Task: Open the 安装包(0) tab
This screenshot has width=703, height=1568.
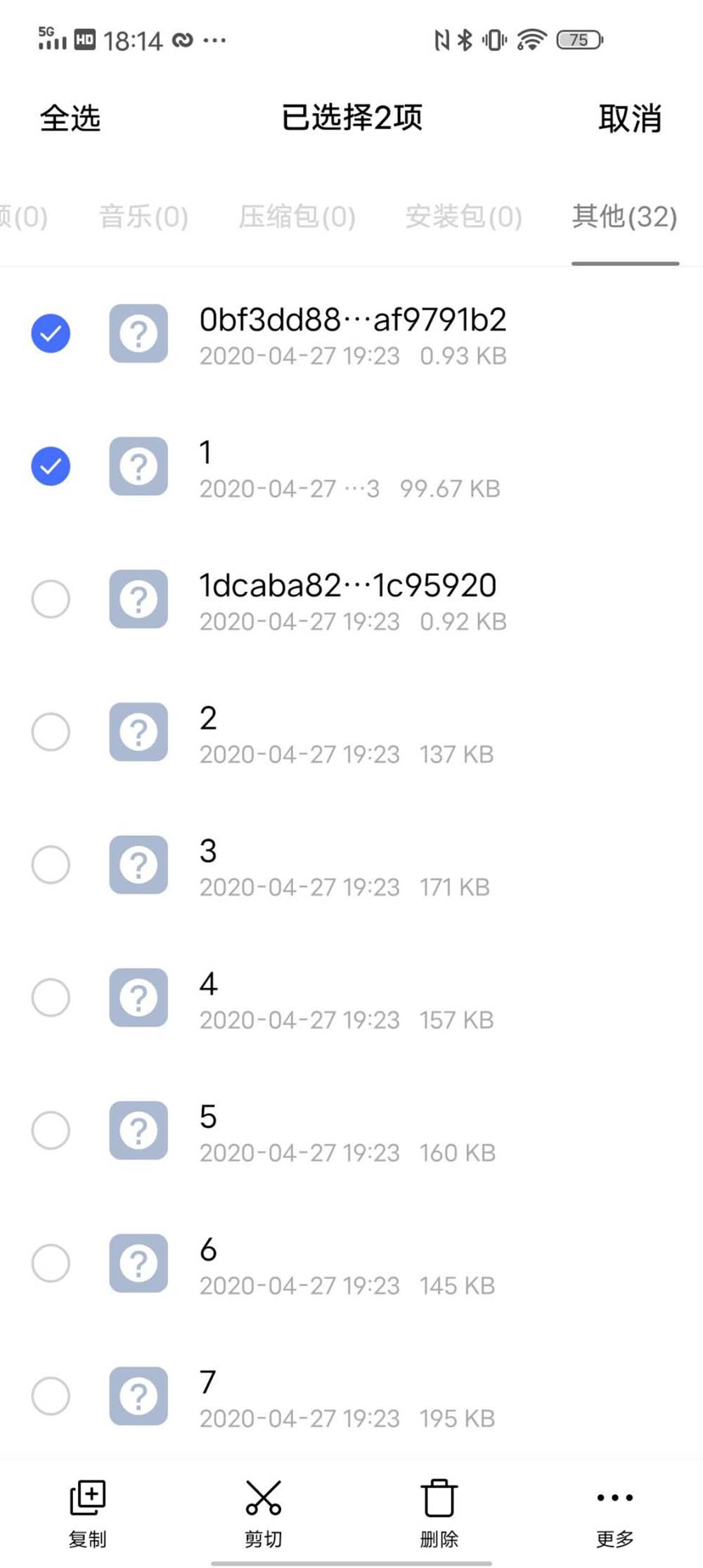Action: point(464,218)
